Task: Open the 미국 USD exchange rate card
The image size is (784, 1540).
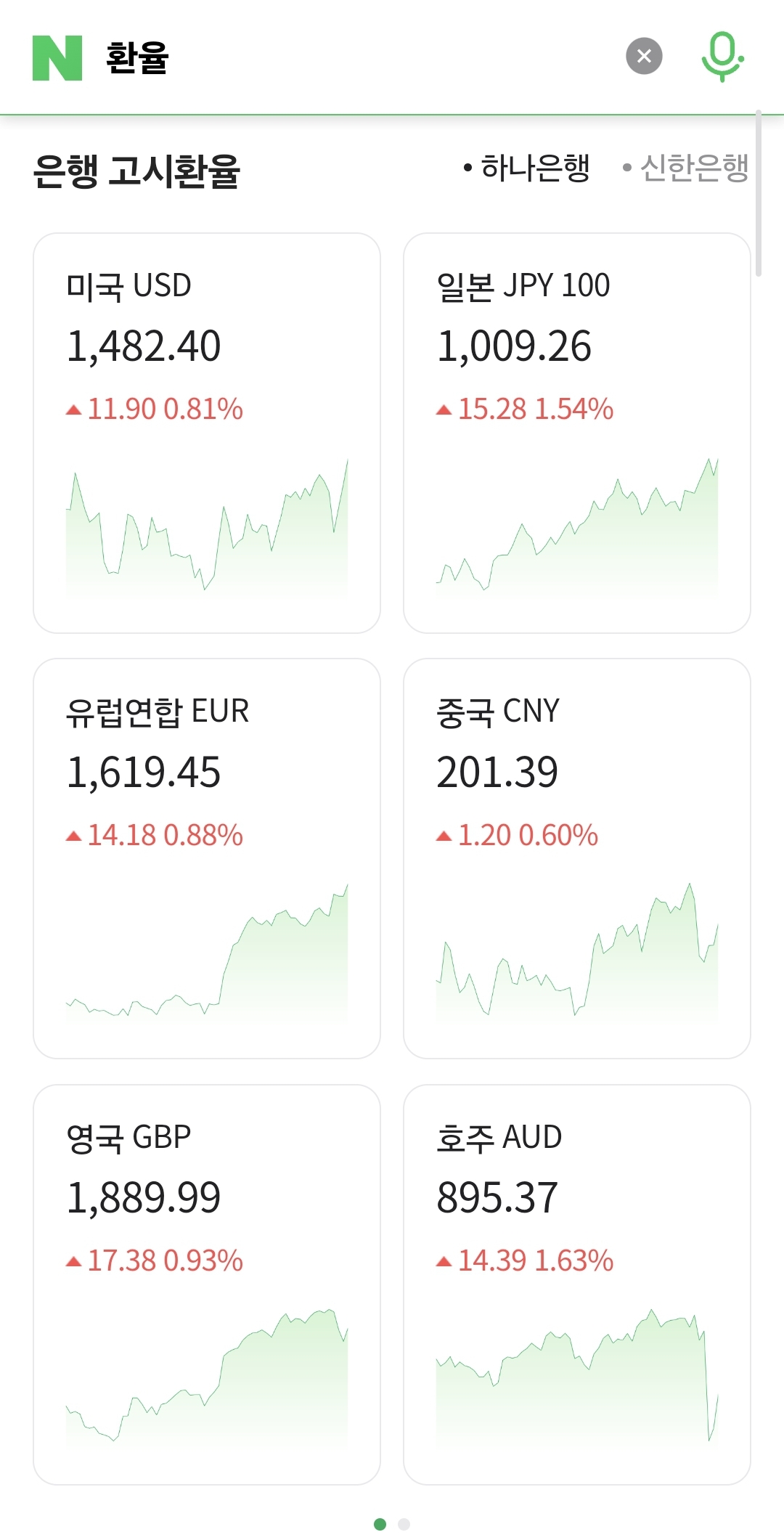Action: [x=207, y=433]
